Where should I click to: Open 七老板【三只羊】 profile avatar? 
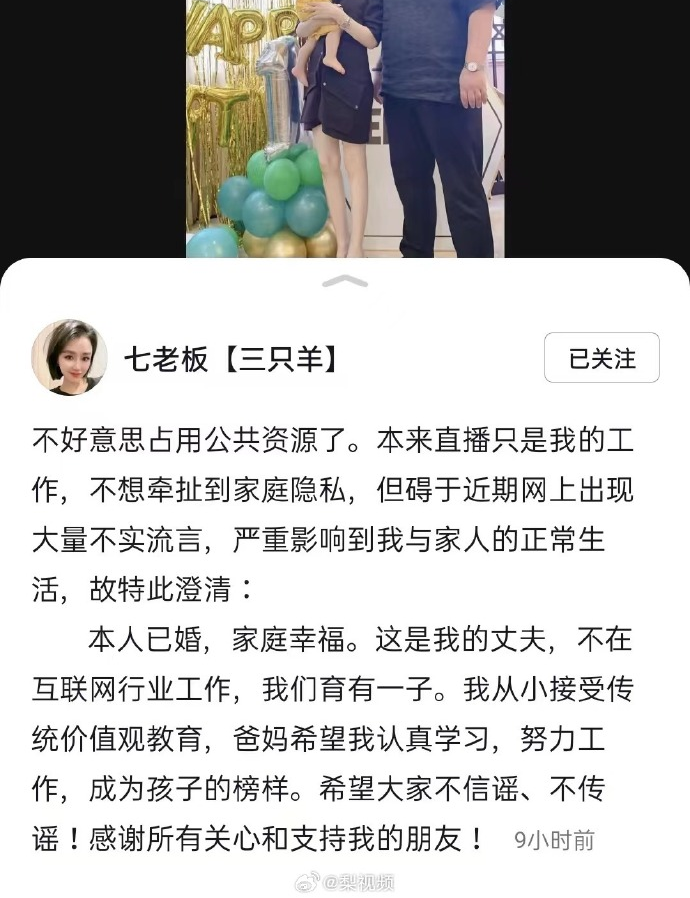(x=69, y=357)
